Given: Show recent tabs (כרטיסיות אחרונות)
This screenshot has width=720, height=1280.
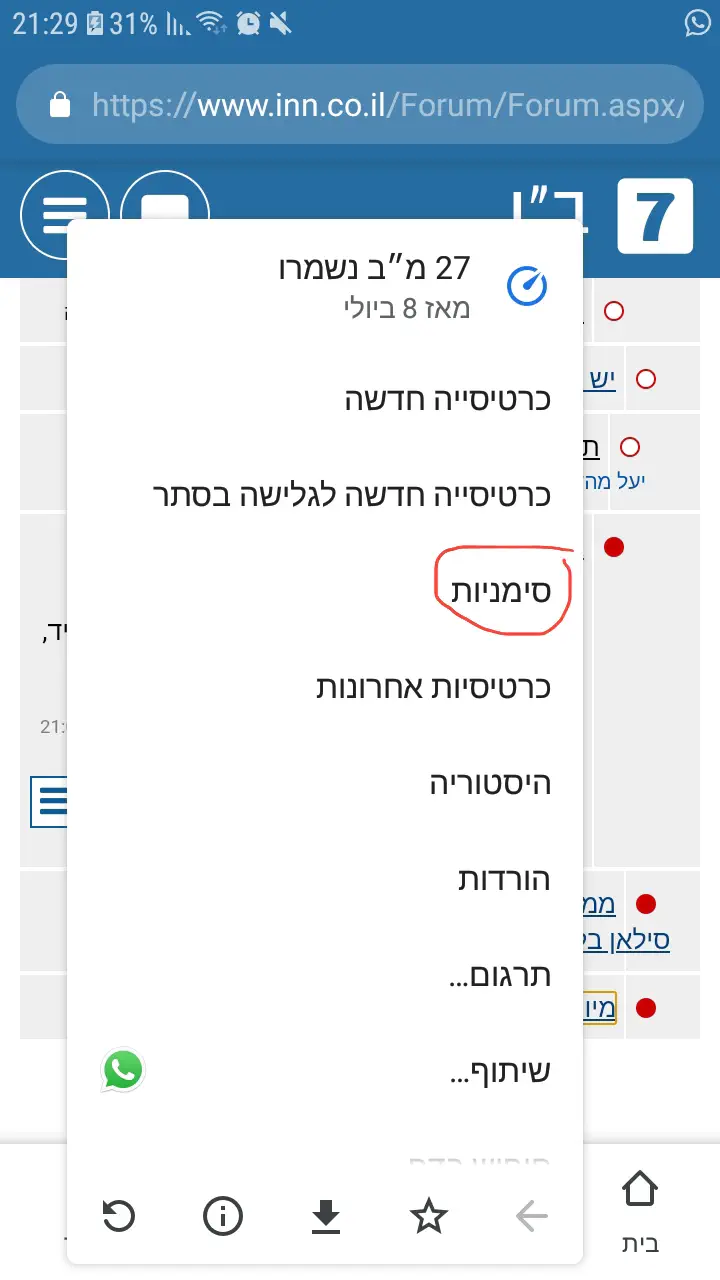Looking at the screenshot, I should pos(433,687).
